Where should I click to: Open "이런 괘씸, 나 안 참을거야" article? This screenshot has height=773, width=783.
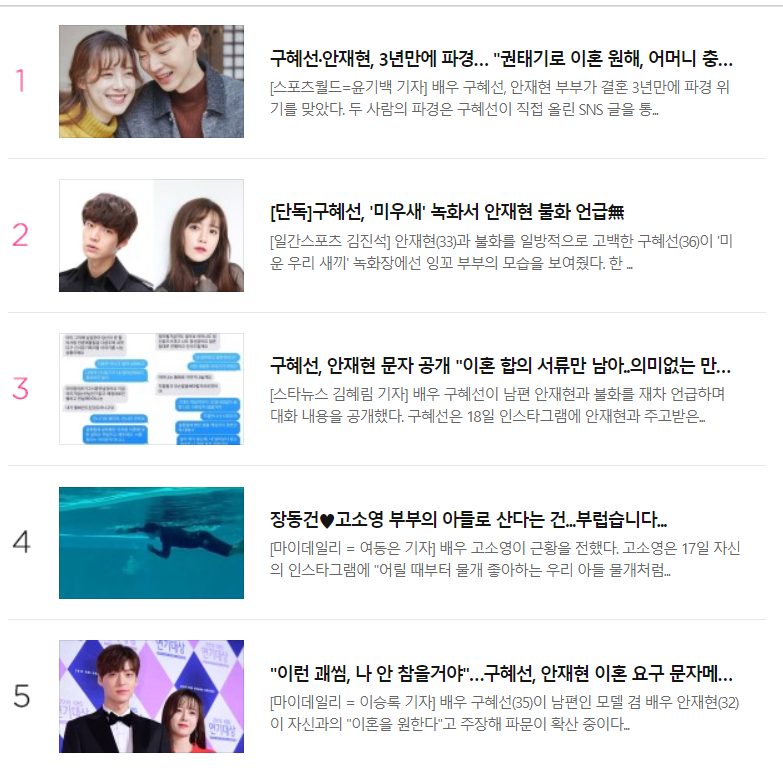(x=501, y=673)
